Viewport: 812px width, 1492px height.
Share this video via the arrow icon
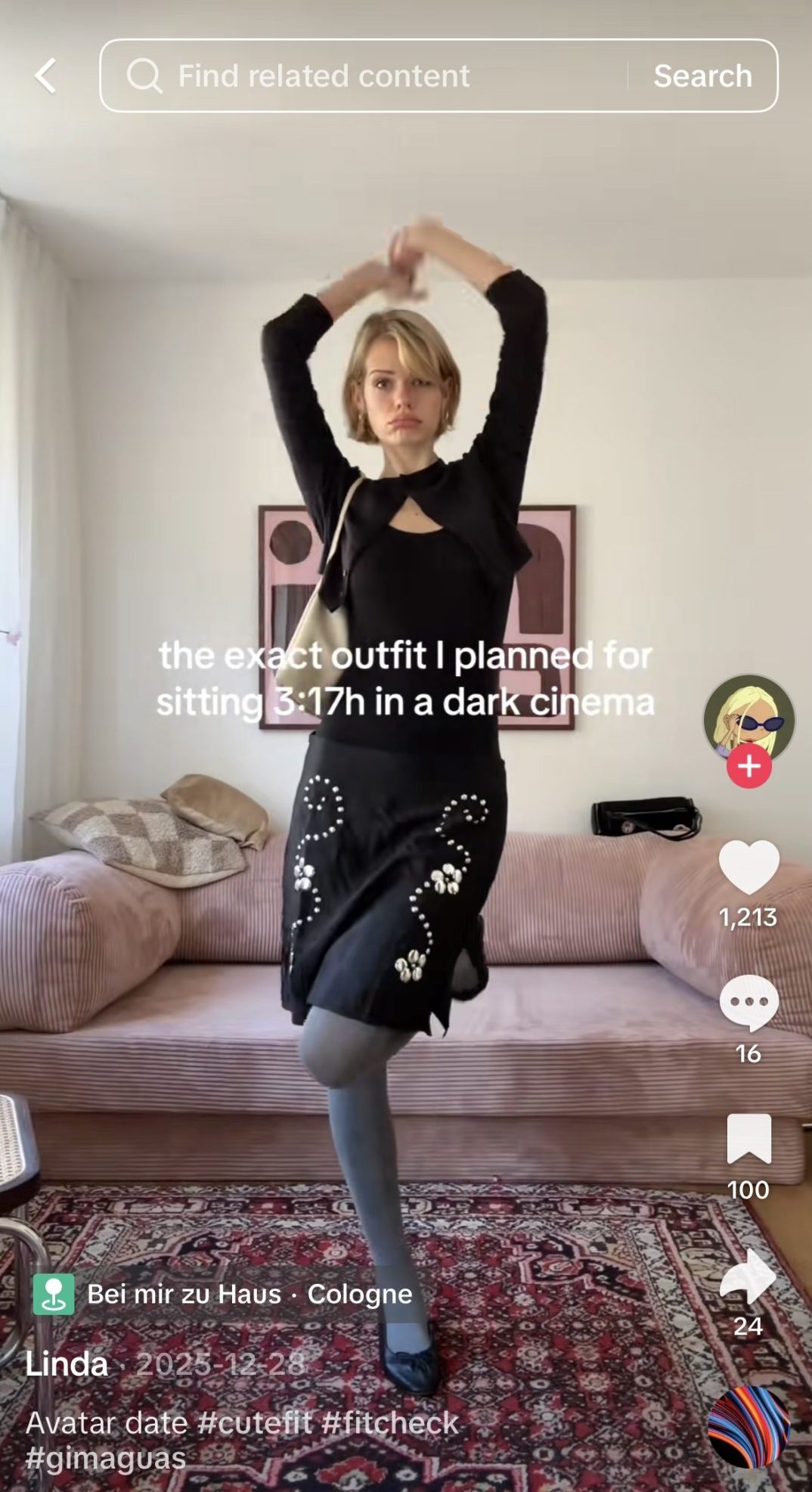[x=748, y=1276]
